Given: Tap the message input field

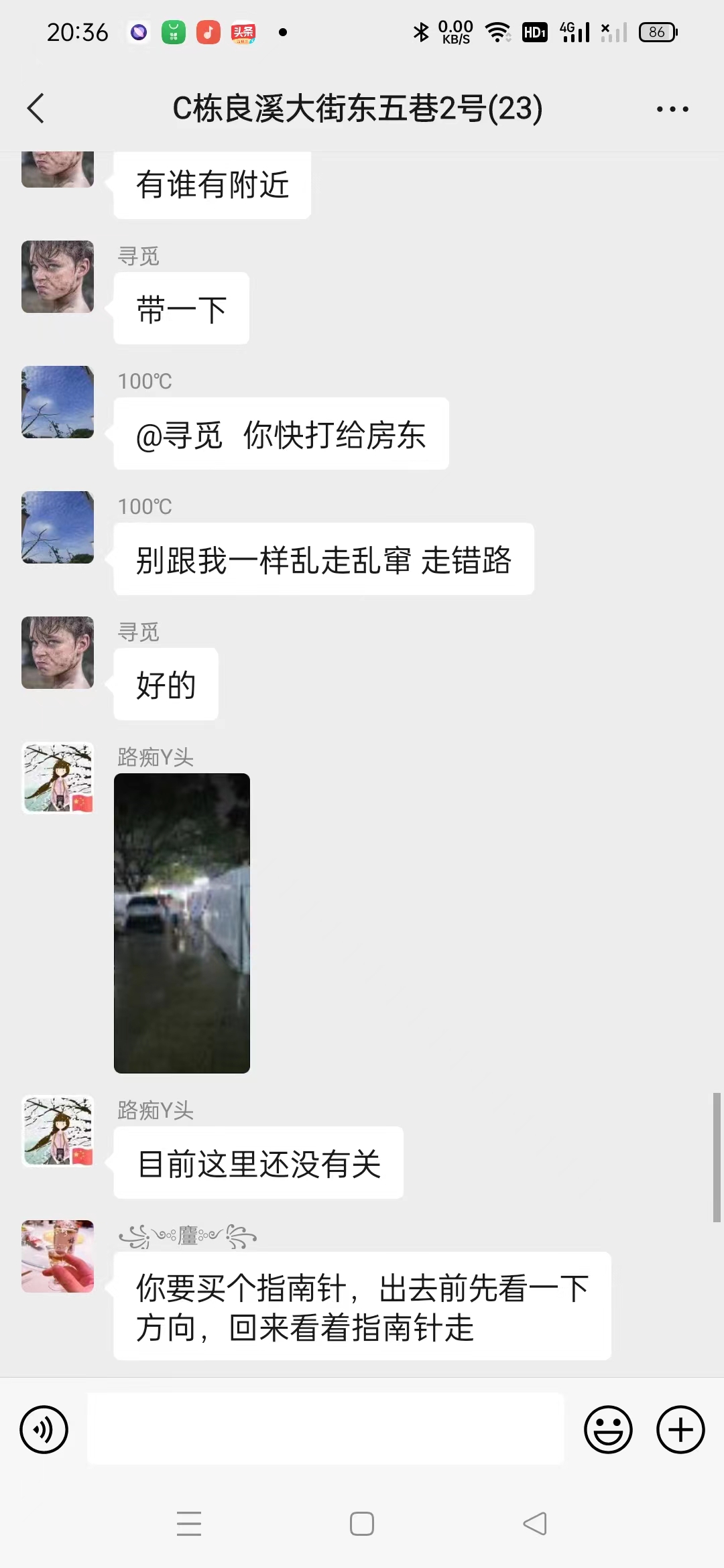Looking at the screenshot, I should point(325,1429).
